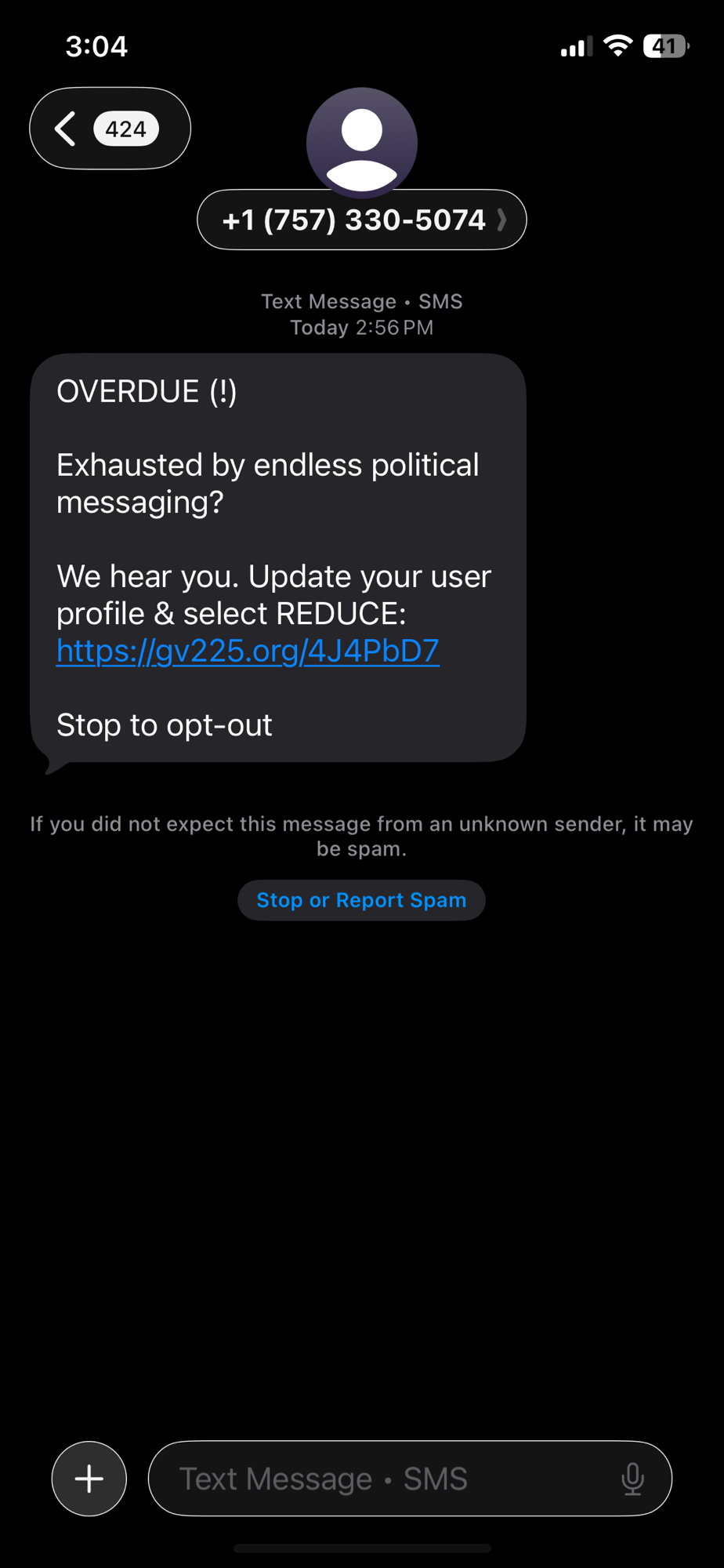Open contact details for +1 (757) 330-5074

(x=361, y=220)
